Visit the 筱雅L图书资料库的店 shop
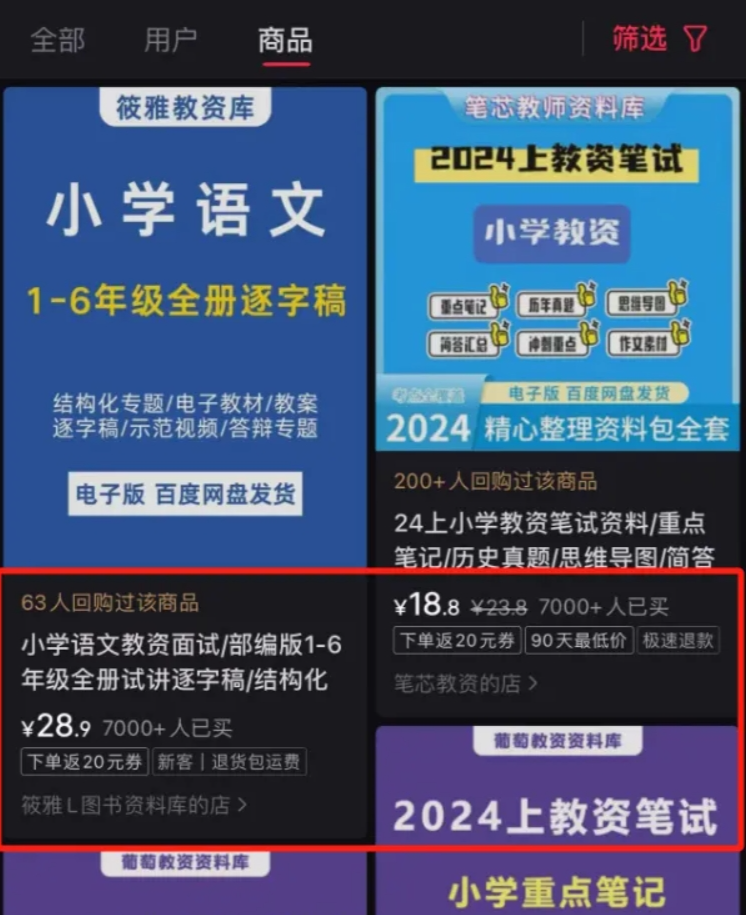Viewport: 746px width, 915px height. (134, 805)
